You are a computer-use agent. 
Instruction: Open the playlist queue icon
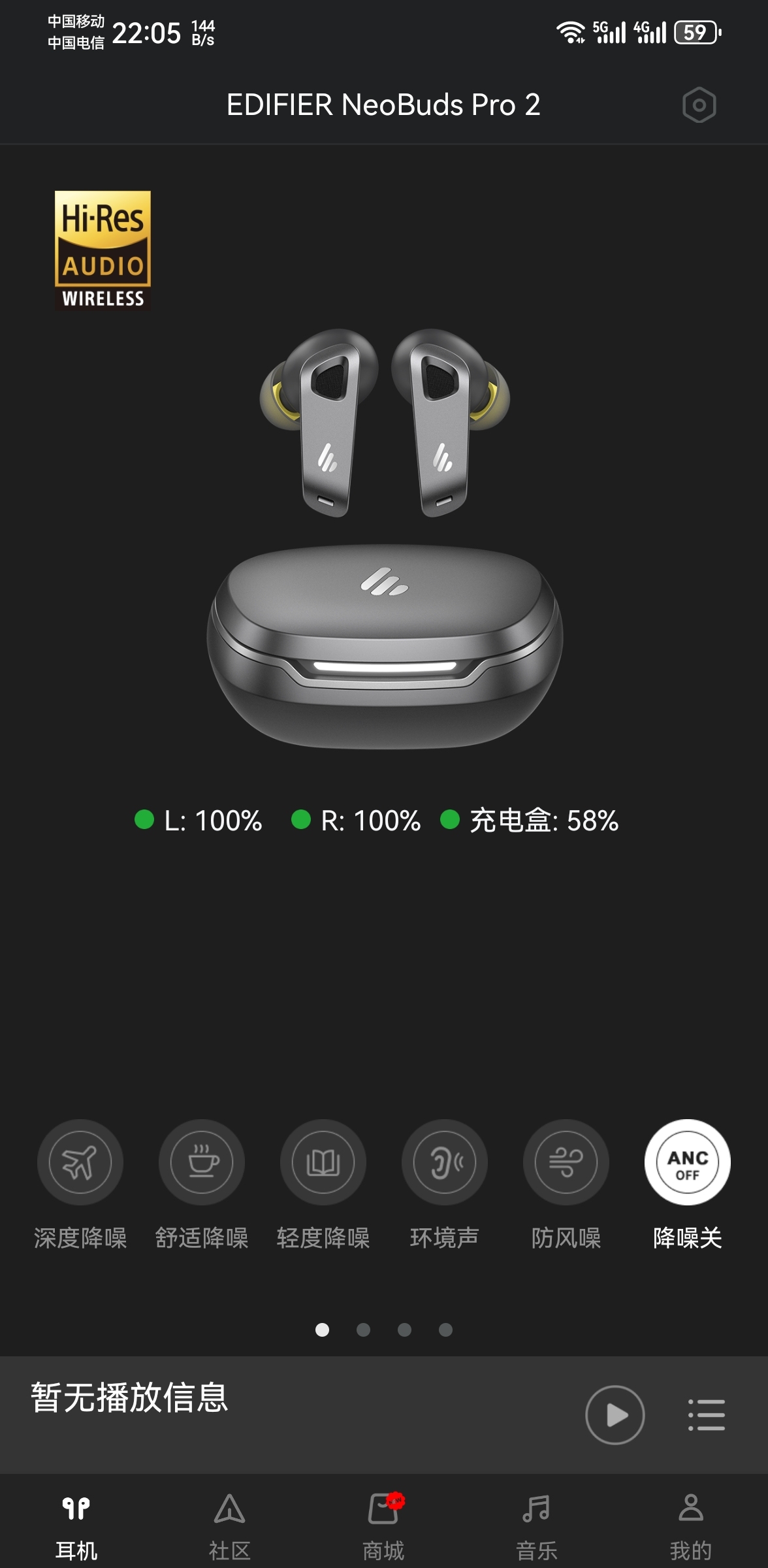[x=706, y=1415]
